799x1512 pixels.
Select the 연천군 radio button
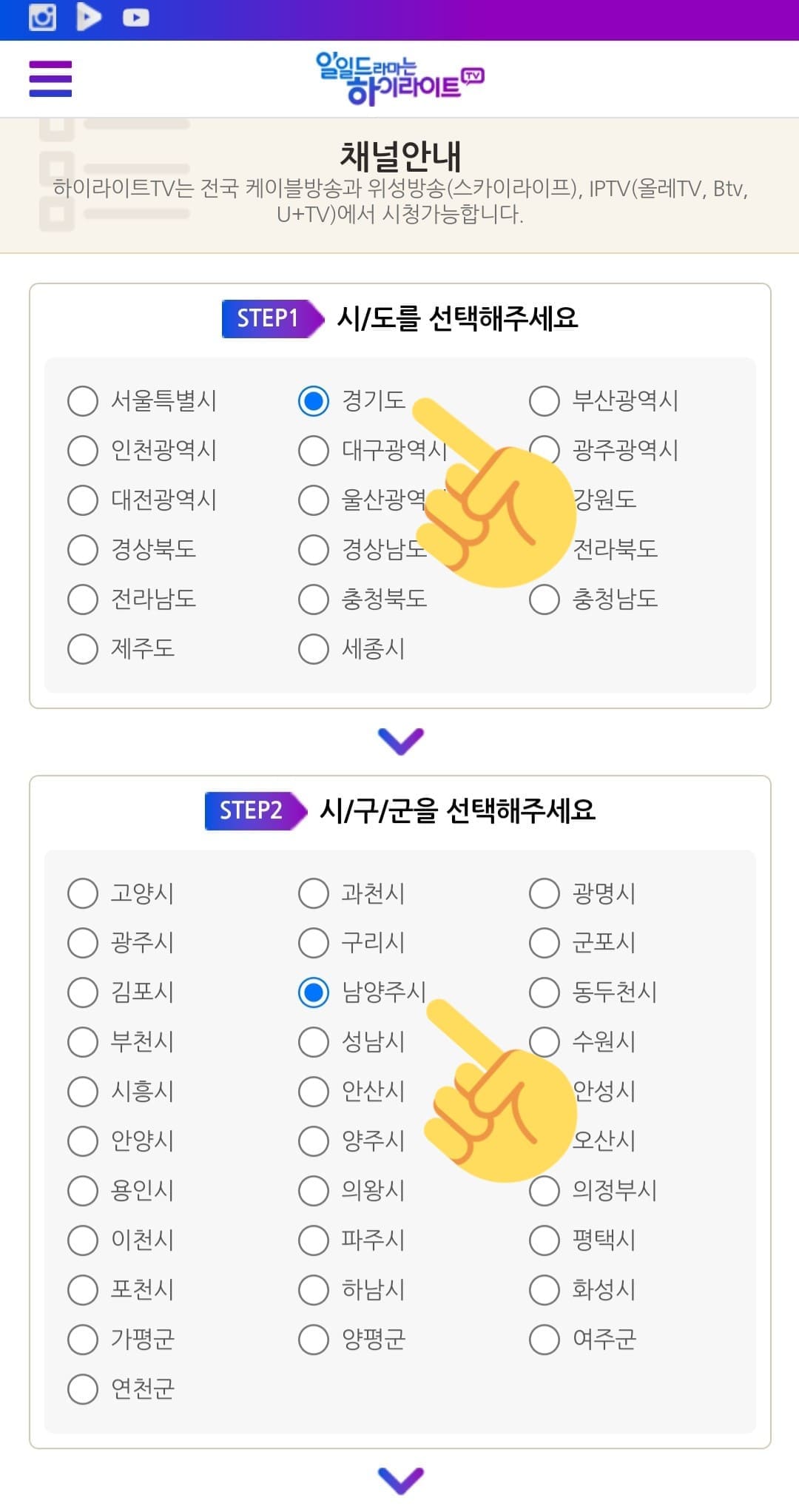click(x=83, y=1389)
